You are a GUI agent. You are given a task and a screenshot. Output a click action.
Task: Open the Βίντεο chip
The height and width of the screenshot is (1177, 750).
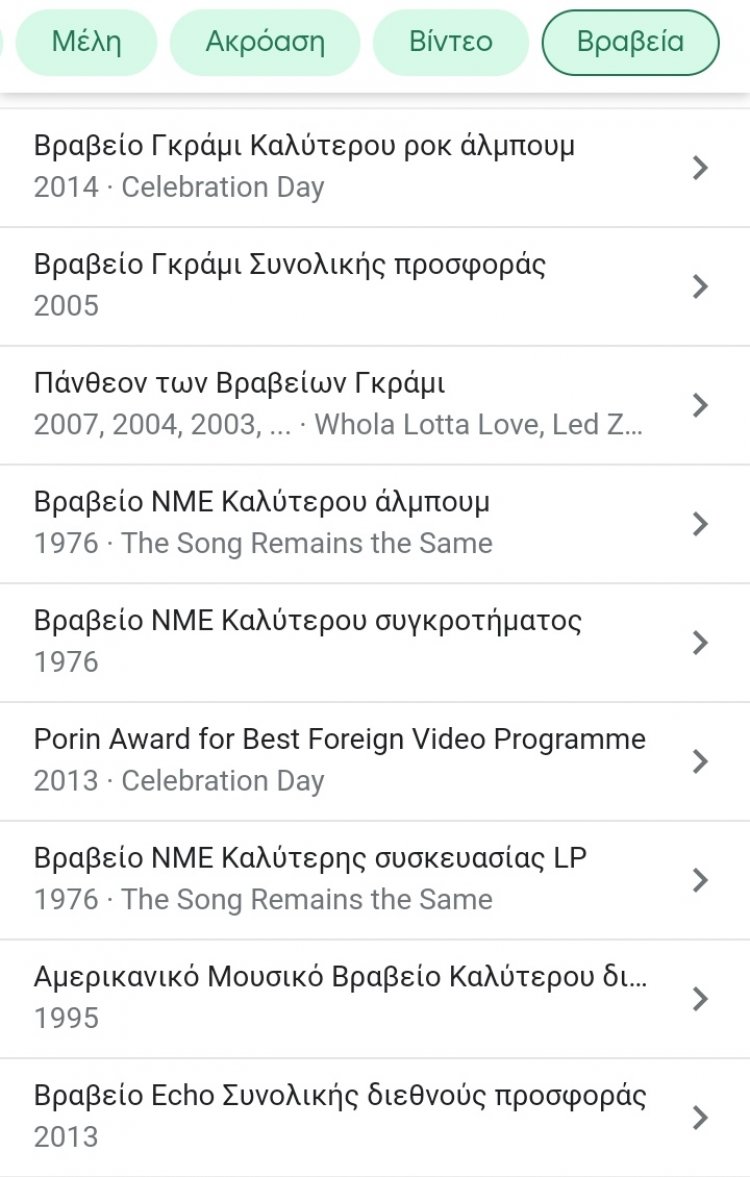[451, 42]
